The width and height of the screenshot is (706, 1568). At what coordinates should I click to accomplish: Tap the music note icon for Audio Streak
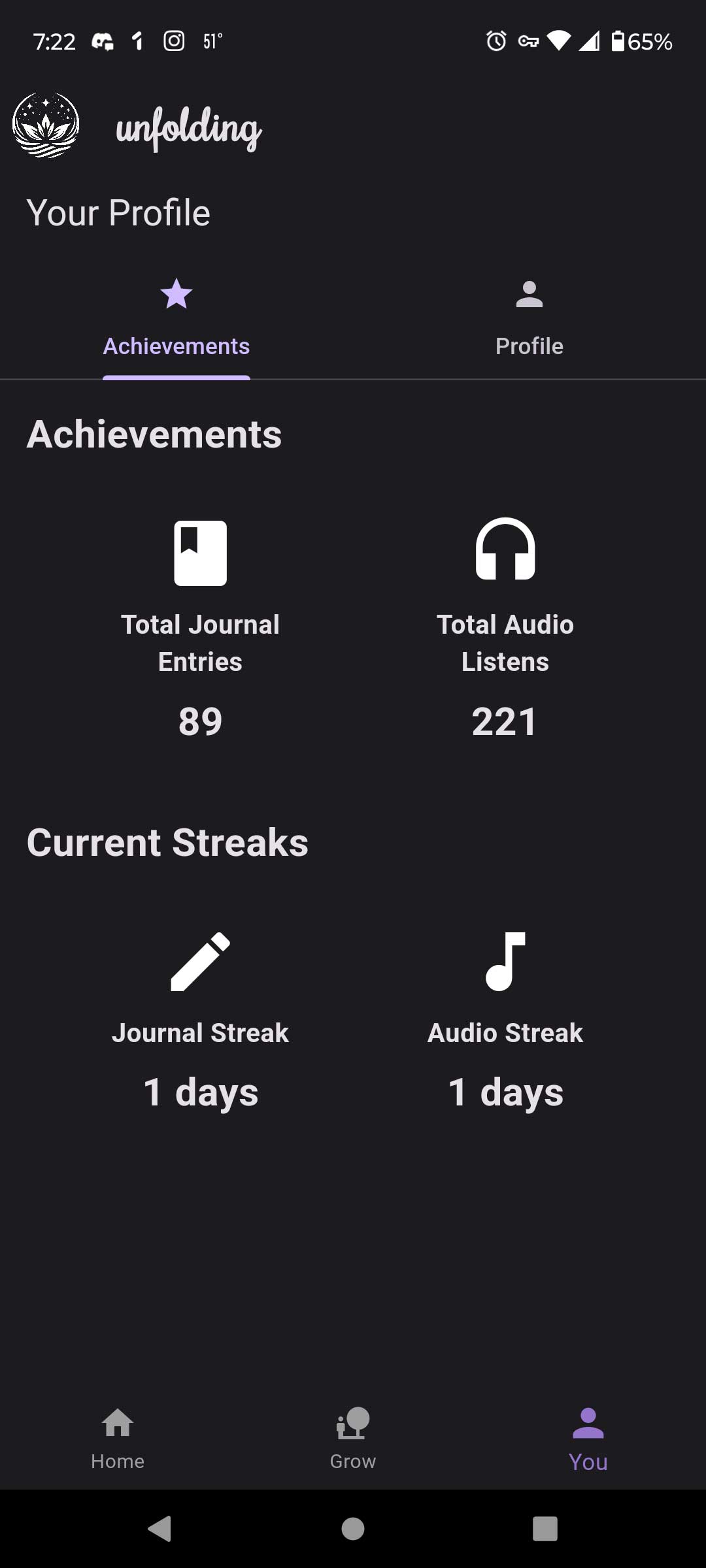click(505, 958)
